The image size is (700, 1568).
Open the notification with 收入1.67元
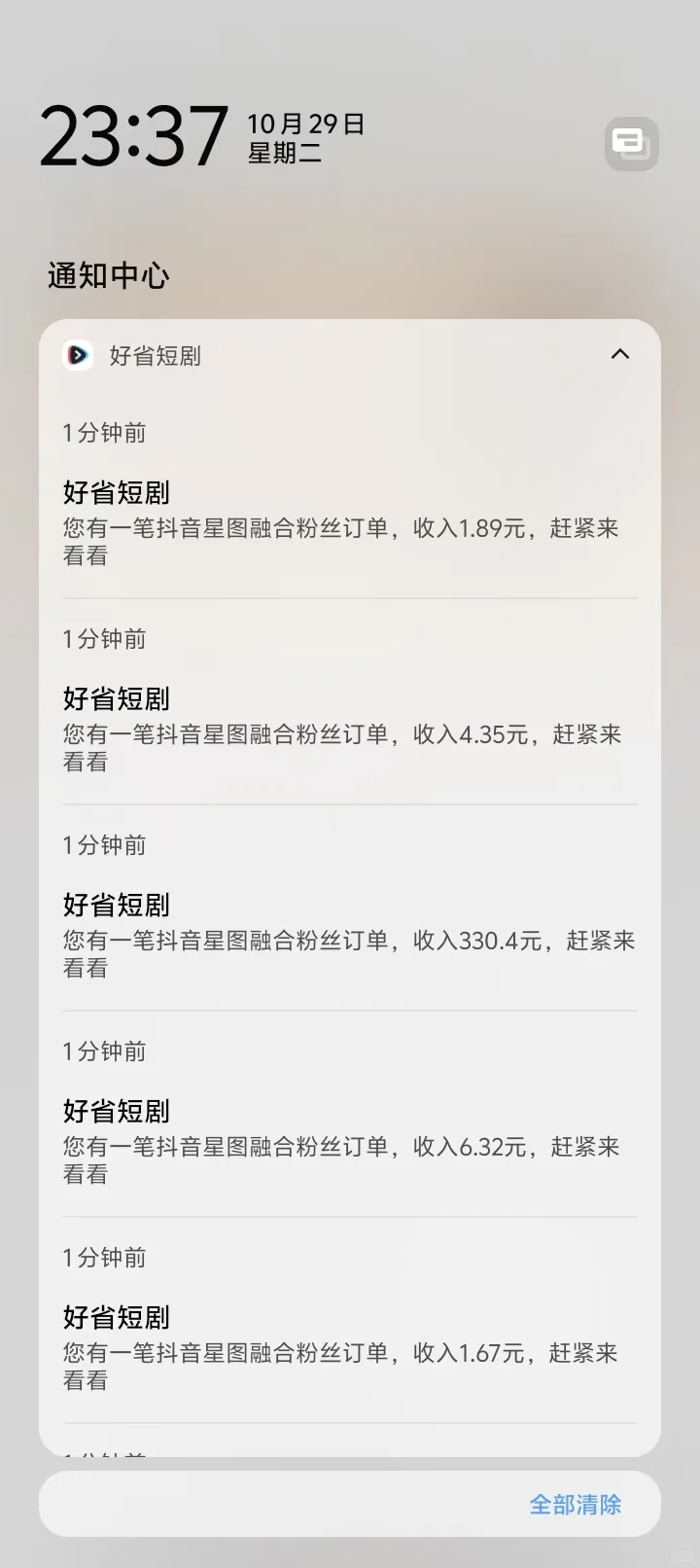point(350,1320)
